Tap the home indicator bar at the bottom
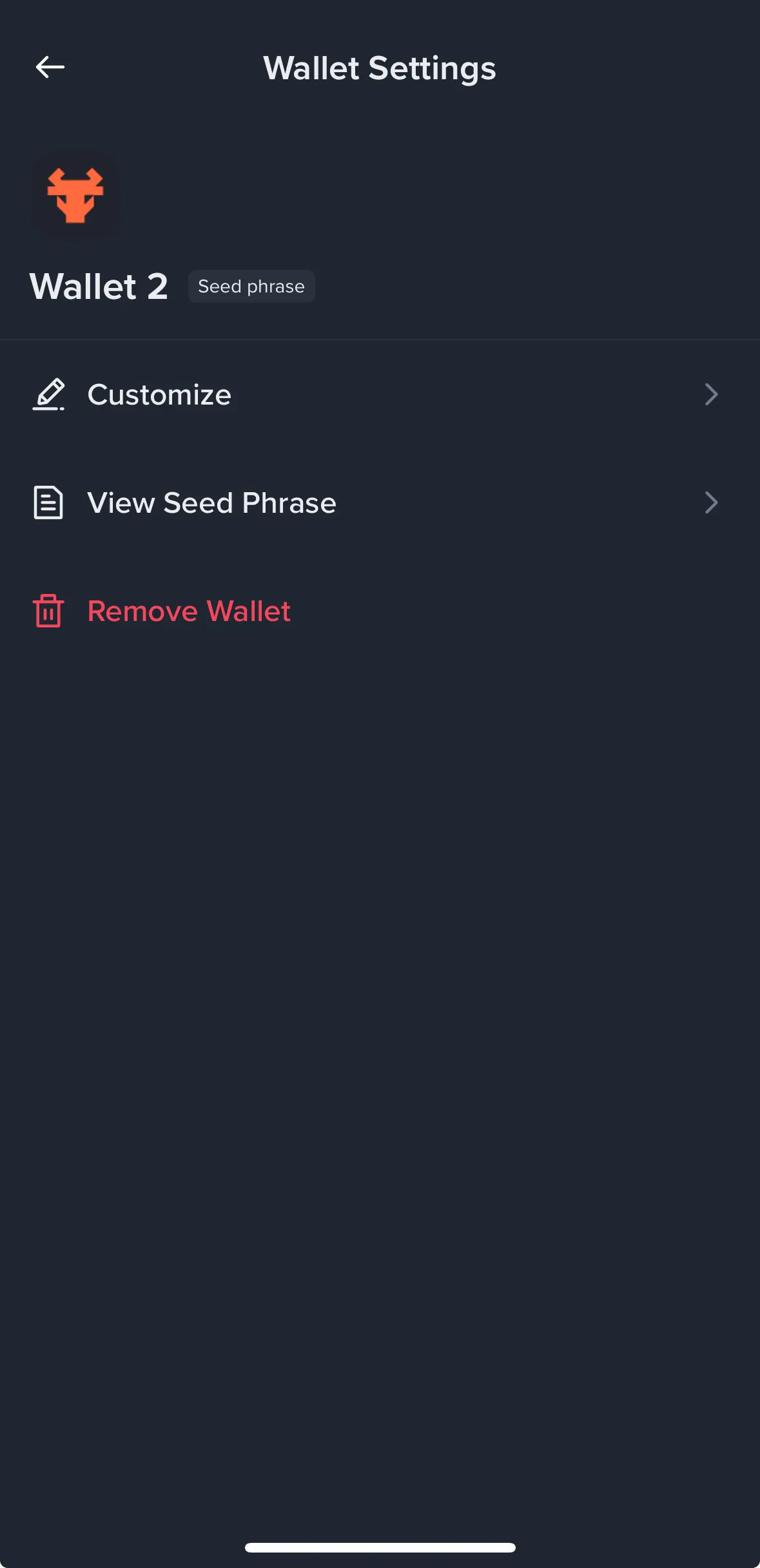The width and height of the screenshot is (760, 1568). (380, 1544)
